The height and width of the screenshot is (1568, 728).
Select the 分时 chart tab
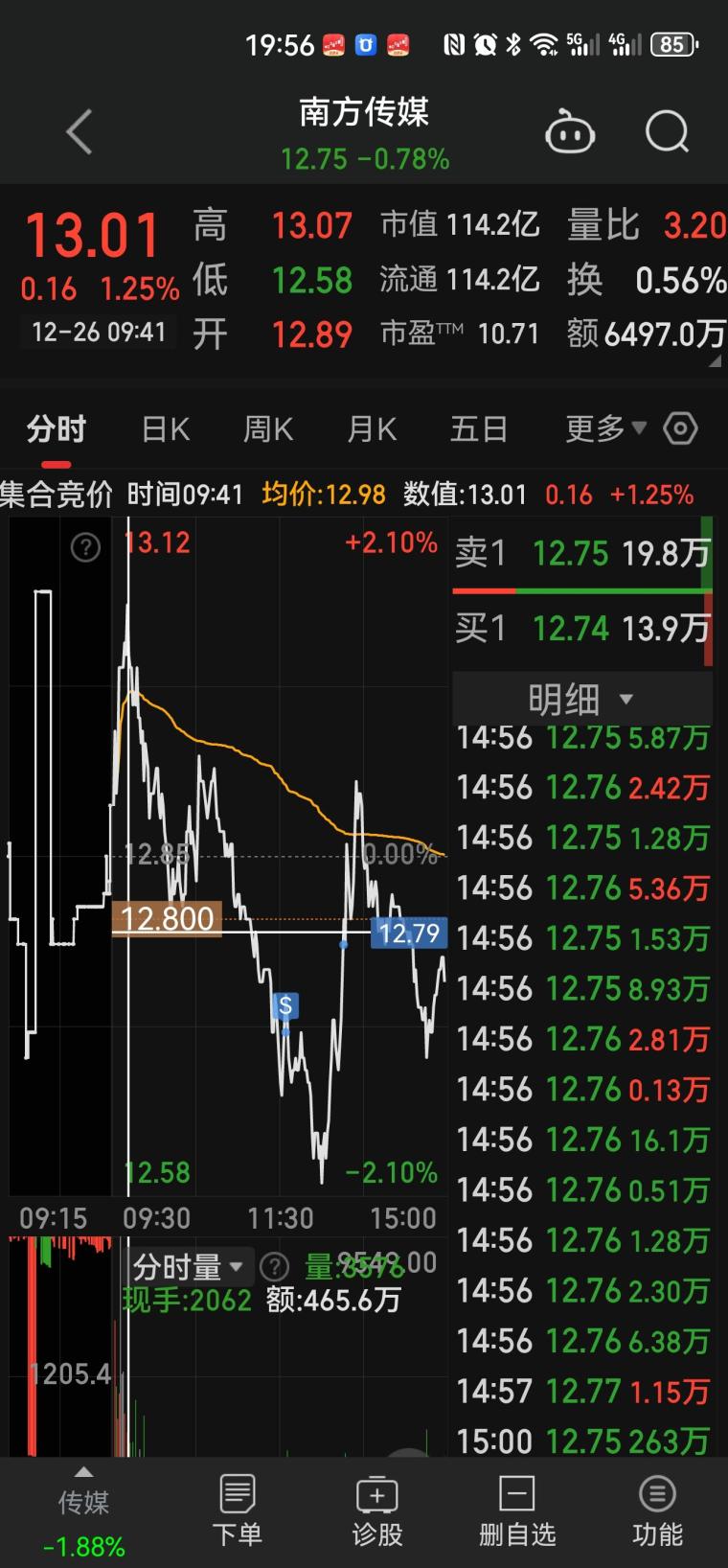click(57, 428)
